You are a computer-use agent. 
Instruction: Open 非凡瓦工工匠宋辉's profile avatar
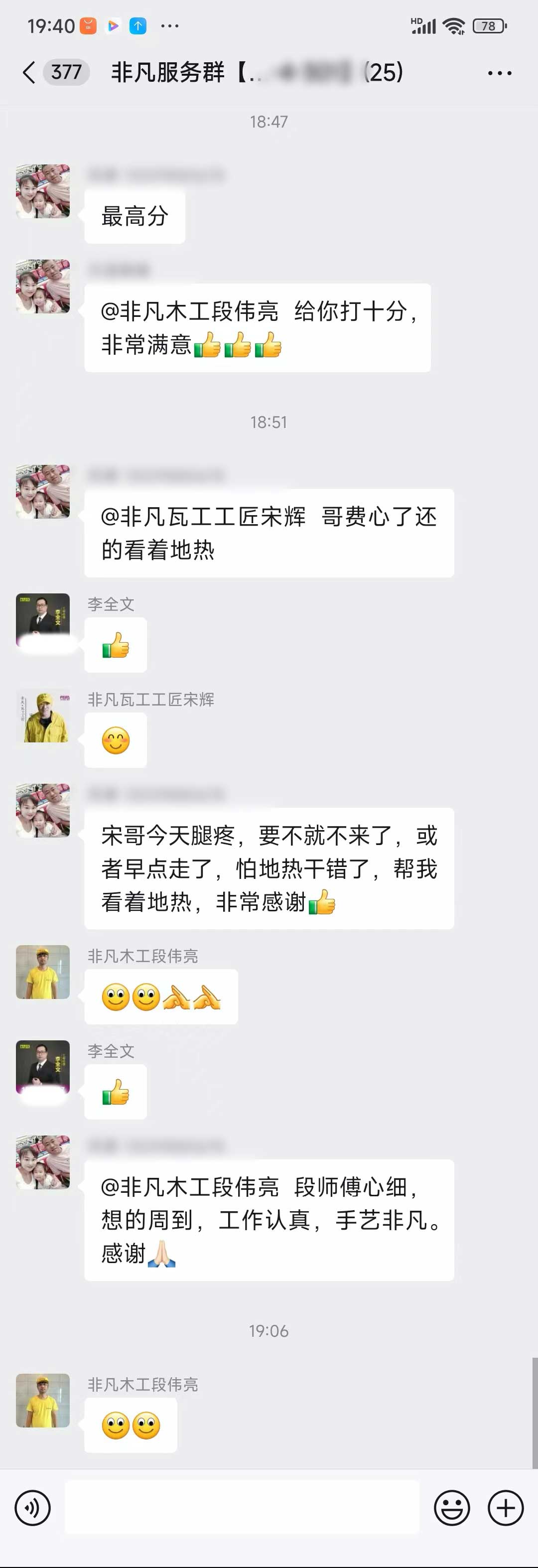pyautogui.click(x=43, y=716)
